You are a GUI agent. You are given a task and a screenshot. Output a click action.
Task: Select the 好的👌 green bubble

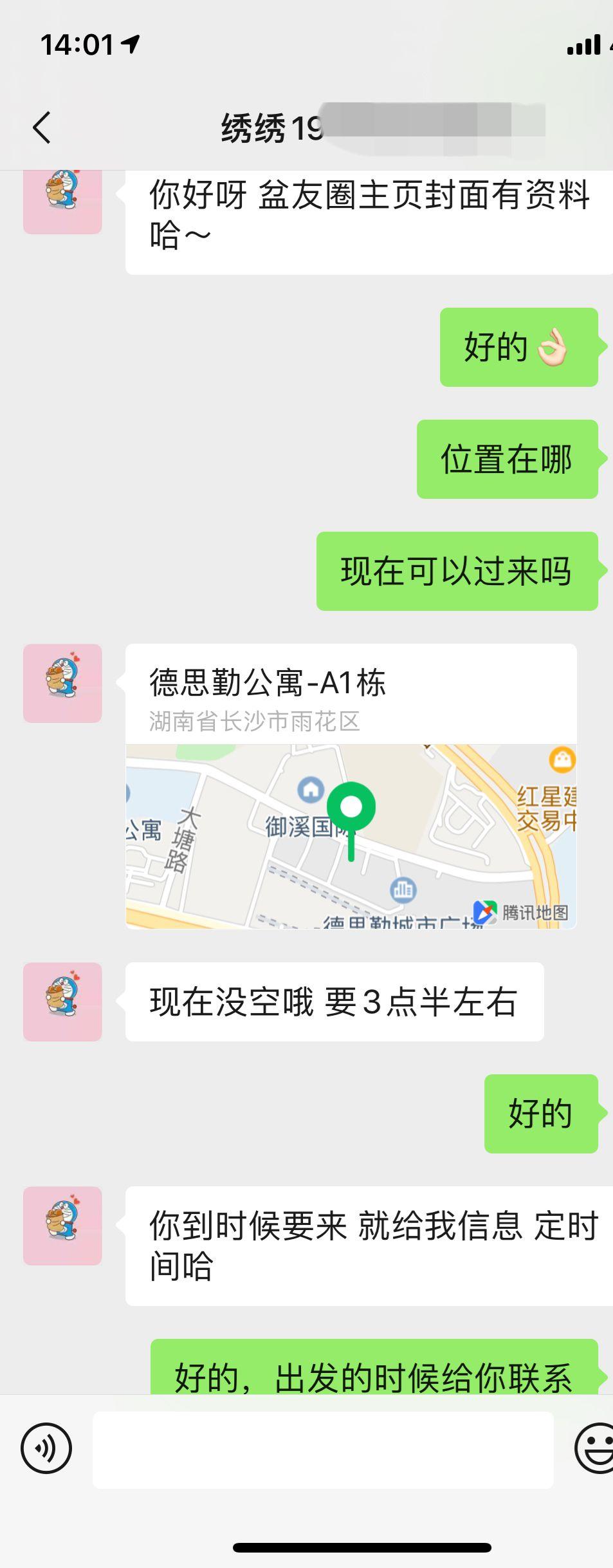[518, 348]
